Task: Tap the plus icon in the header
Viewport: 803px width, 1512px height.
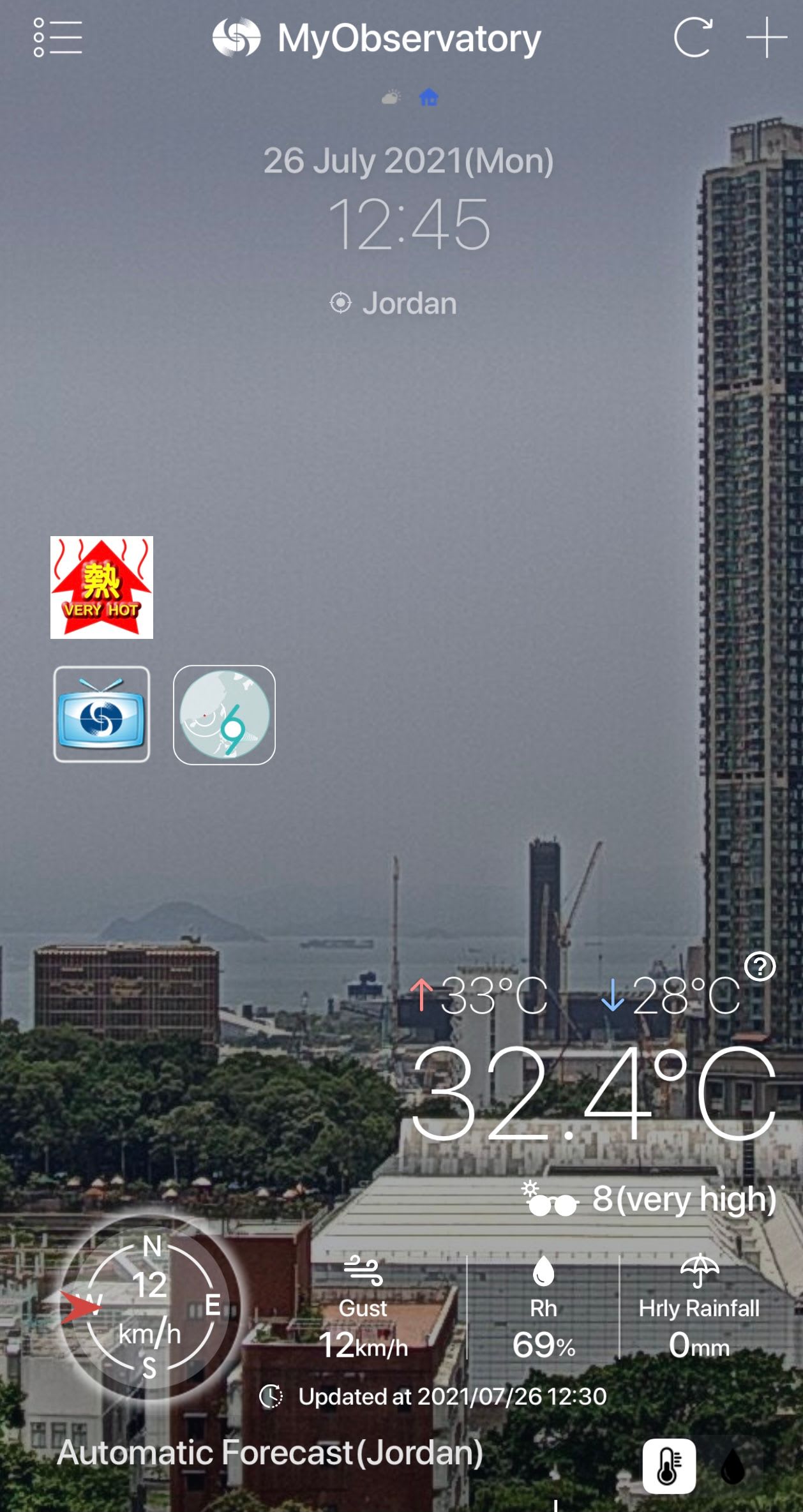Action: point(766,38)
